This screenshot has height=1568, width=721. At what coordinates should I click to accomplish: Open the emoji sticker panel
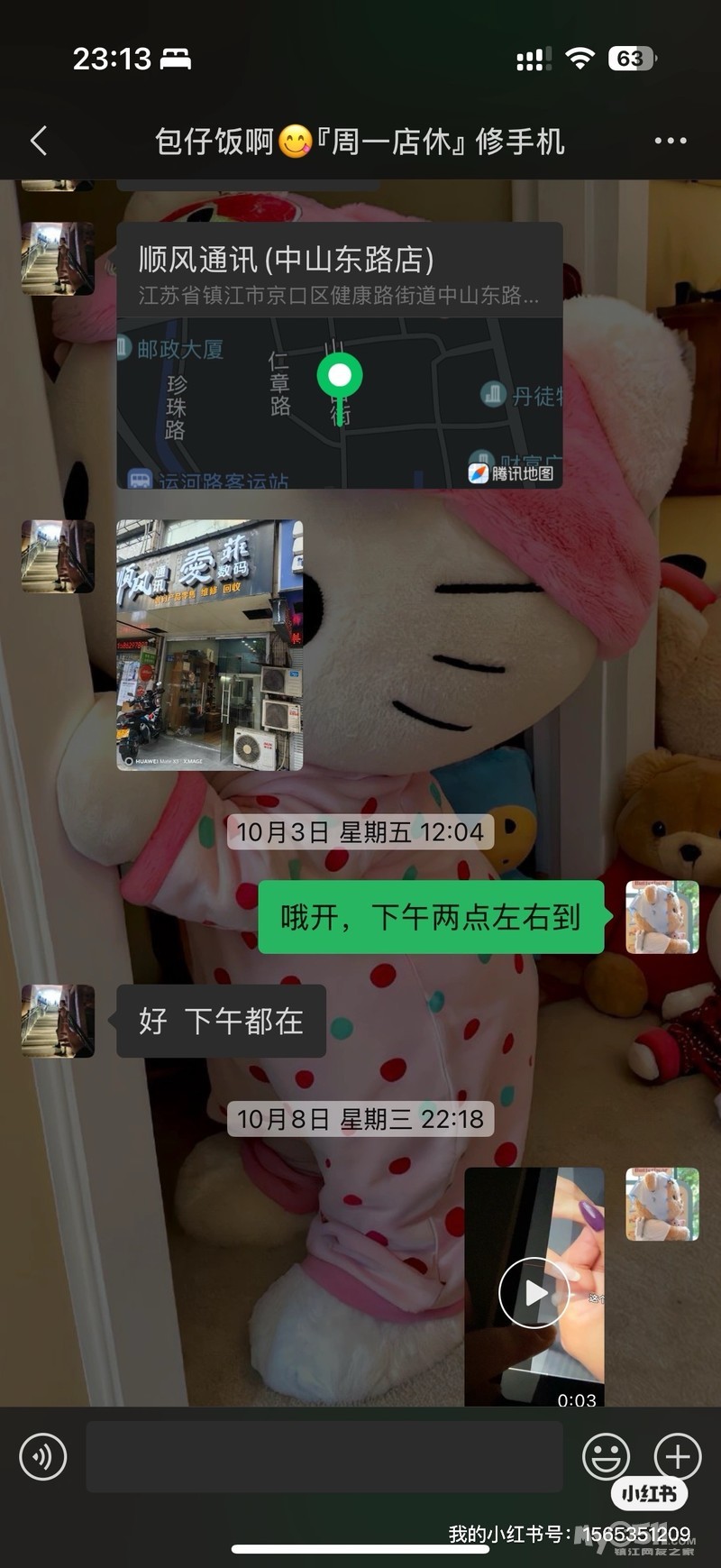(606, 1456)
